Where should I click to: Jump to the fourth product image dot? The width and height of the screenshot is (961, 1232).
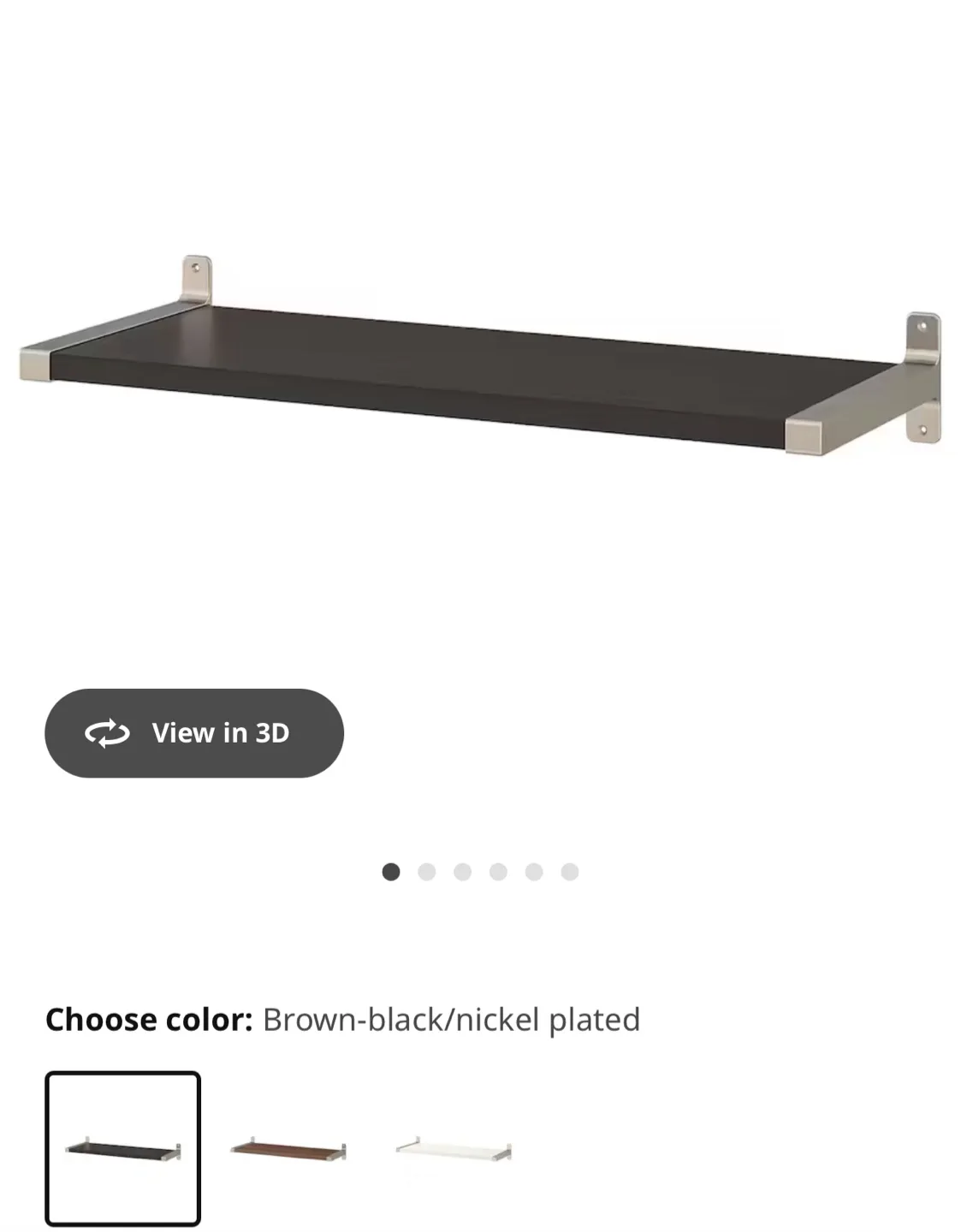[x=499, y=870]
